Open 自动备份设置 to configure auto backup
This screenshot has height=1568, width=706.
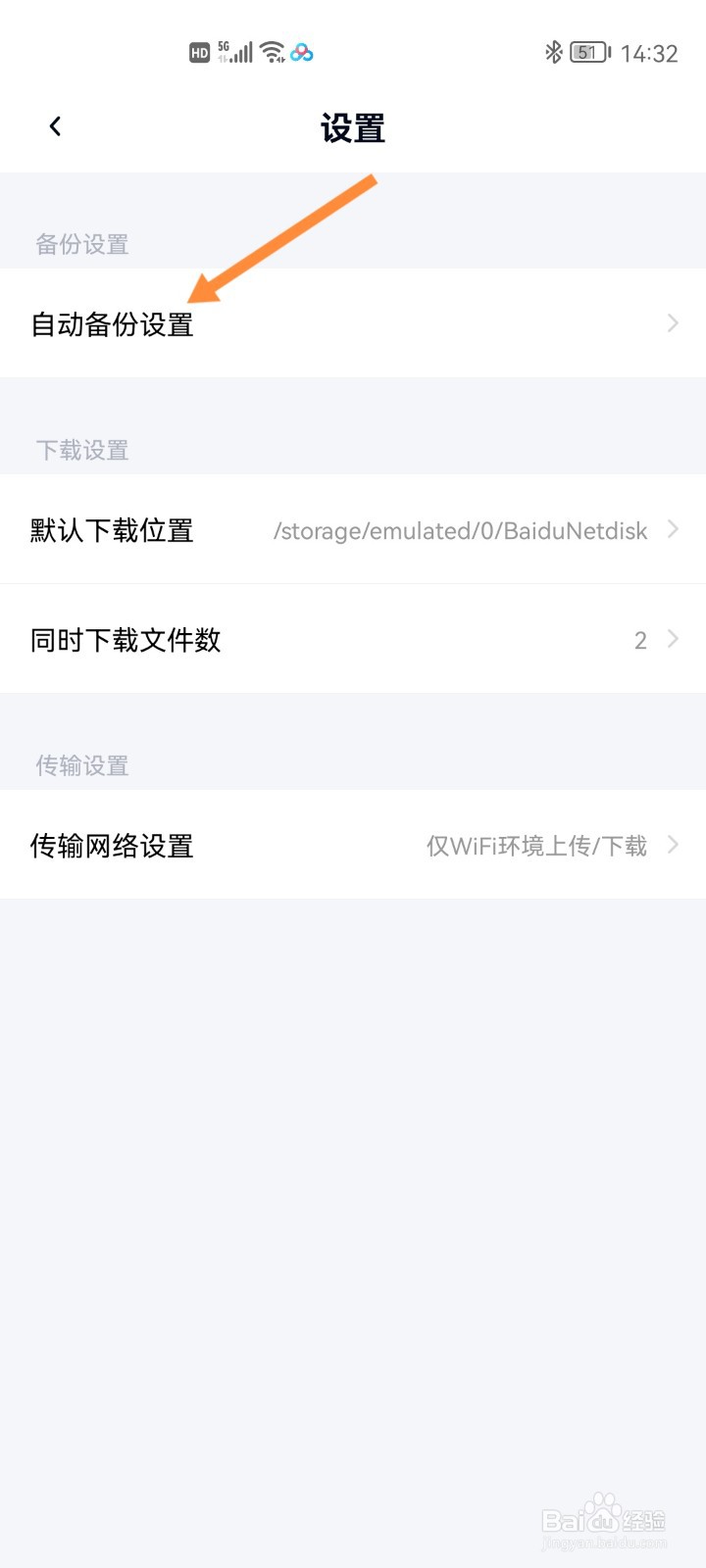(x=113, y=323)
